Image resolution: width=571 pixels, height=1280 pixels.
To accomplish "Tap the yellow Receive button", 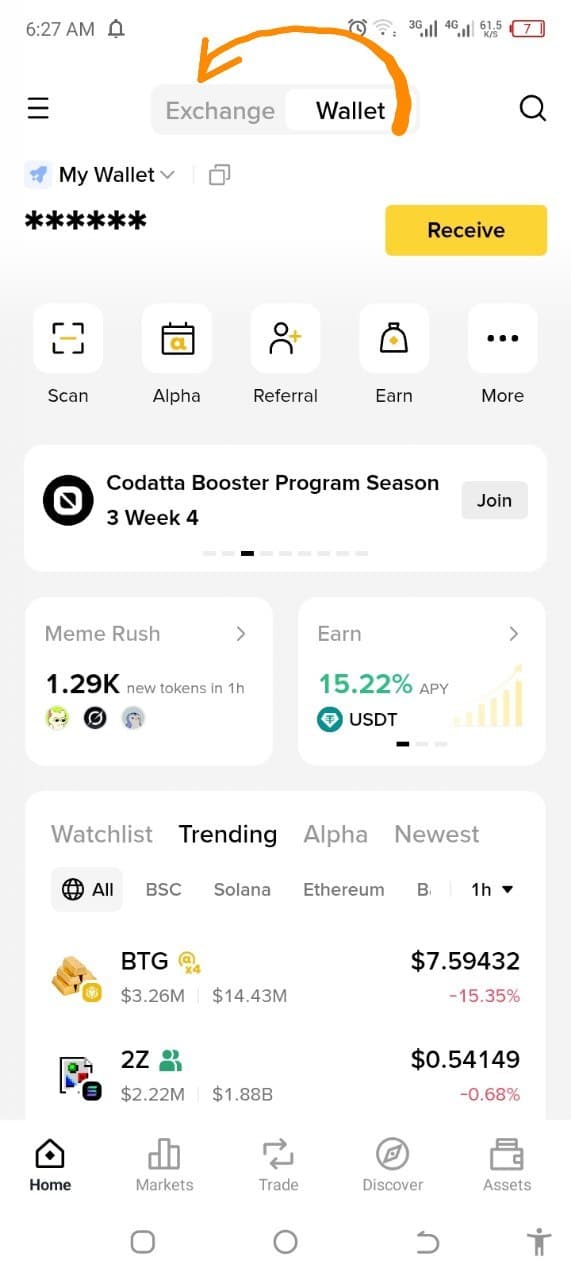I will tap(466, 230).
